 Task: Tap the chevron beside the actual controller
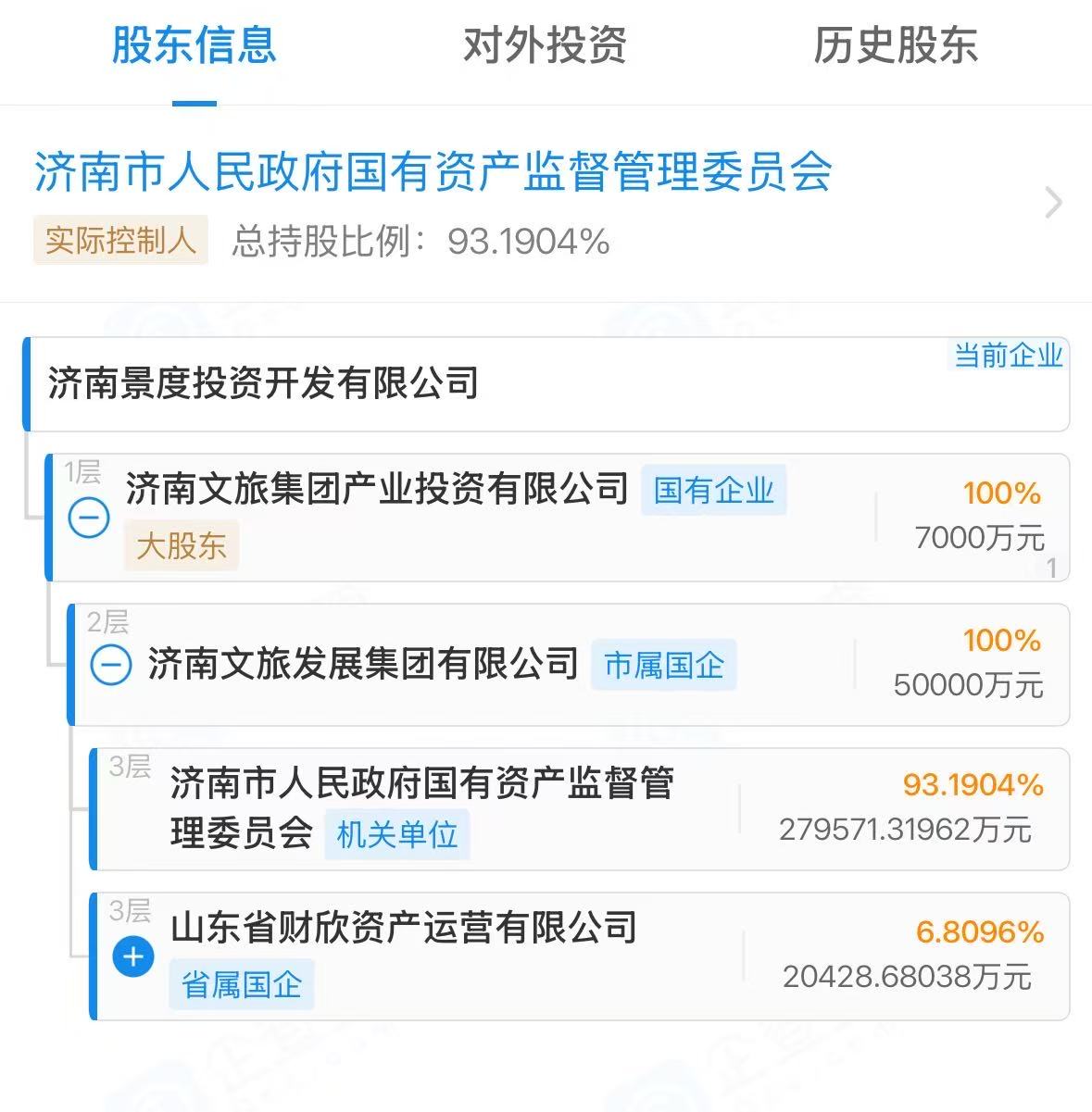coord(1052,203)
